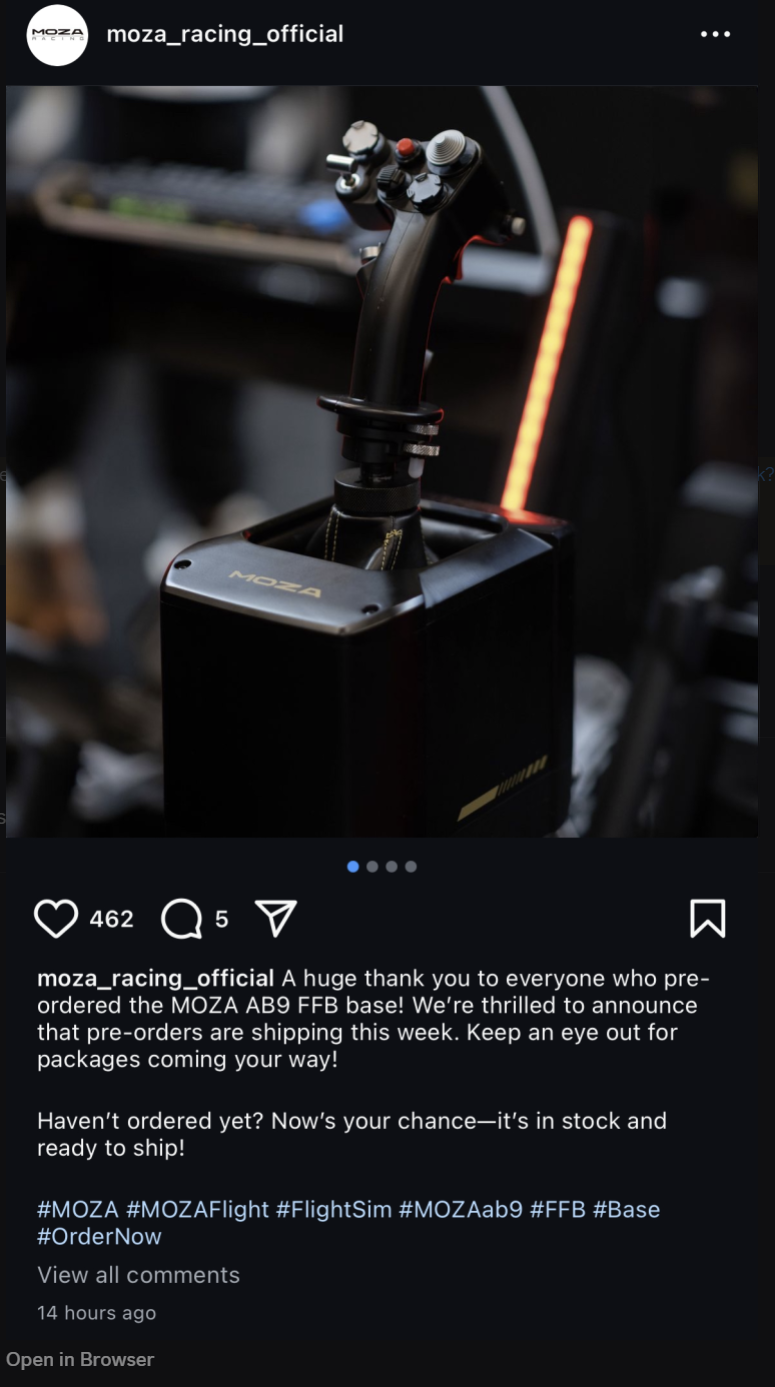Screen dimensions: 775x1387
Task: Open the #FFB hashtag
Action: (558, 1209)
